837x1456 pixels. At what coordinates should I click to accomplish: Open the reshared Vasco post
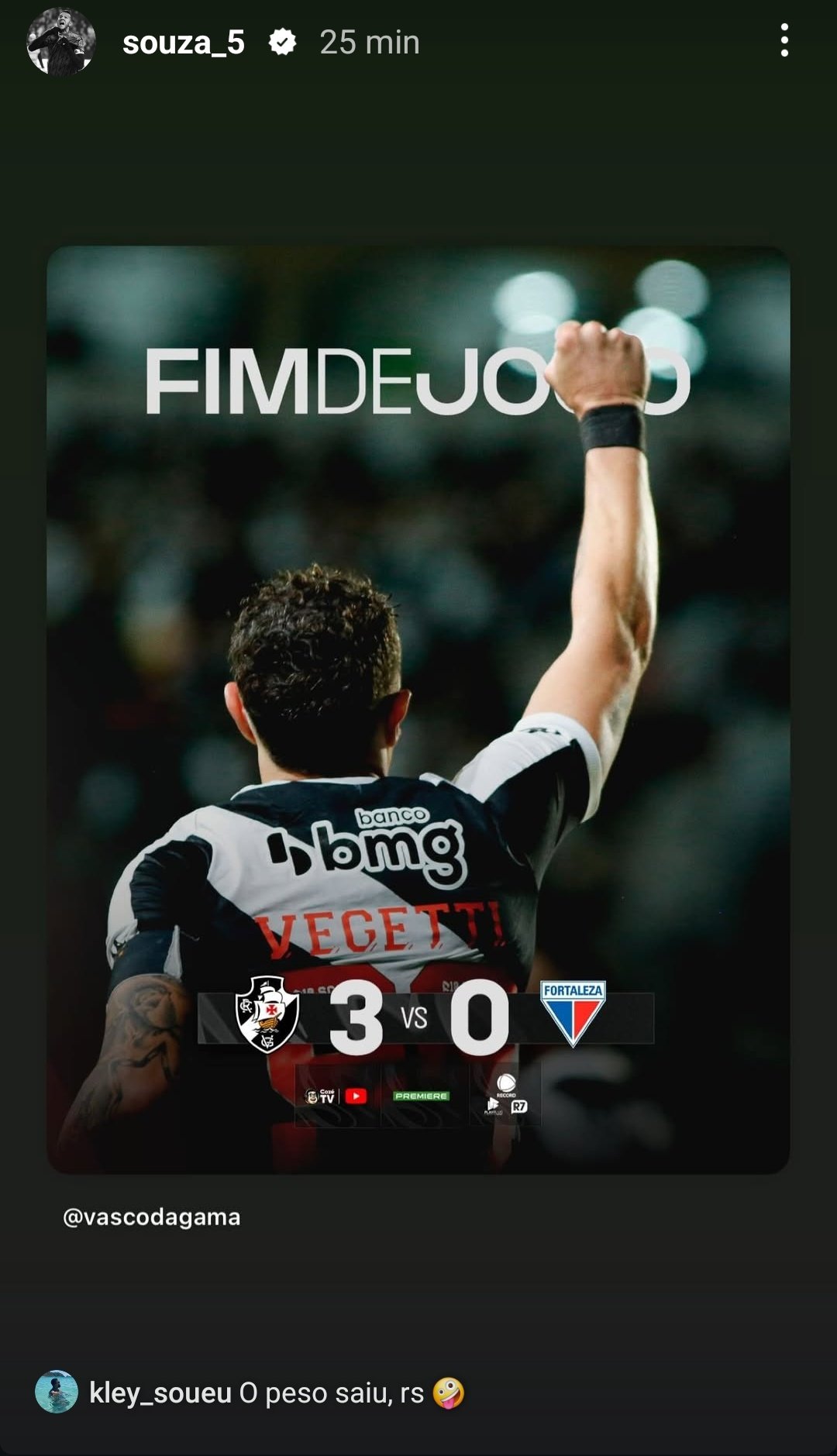coord(418,710)
